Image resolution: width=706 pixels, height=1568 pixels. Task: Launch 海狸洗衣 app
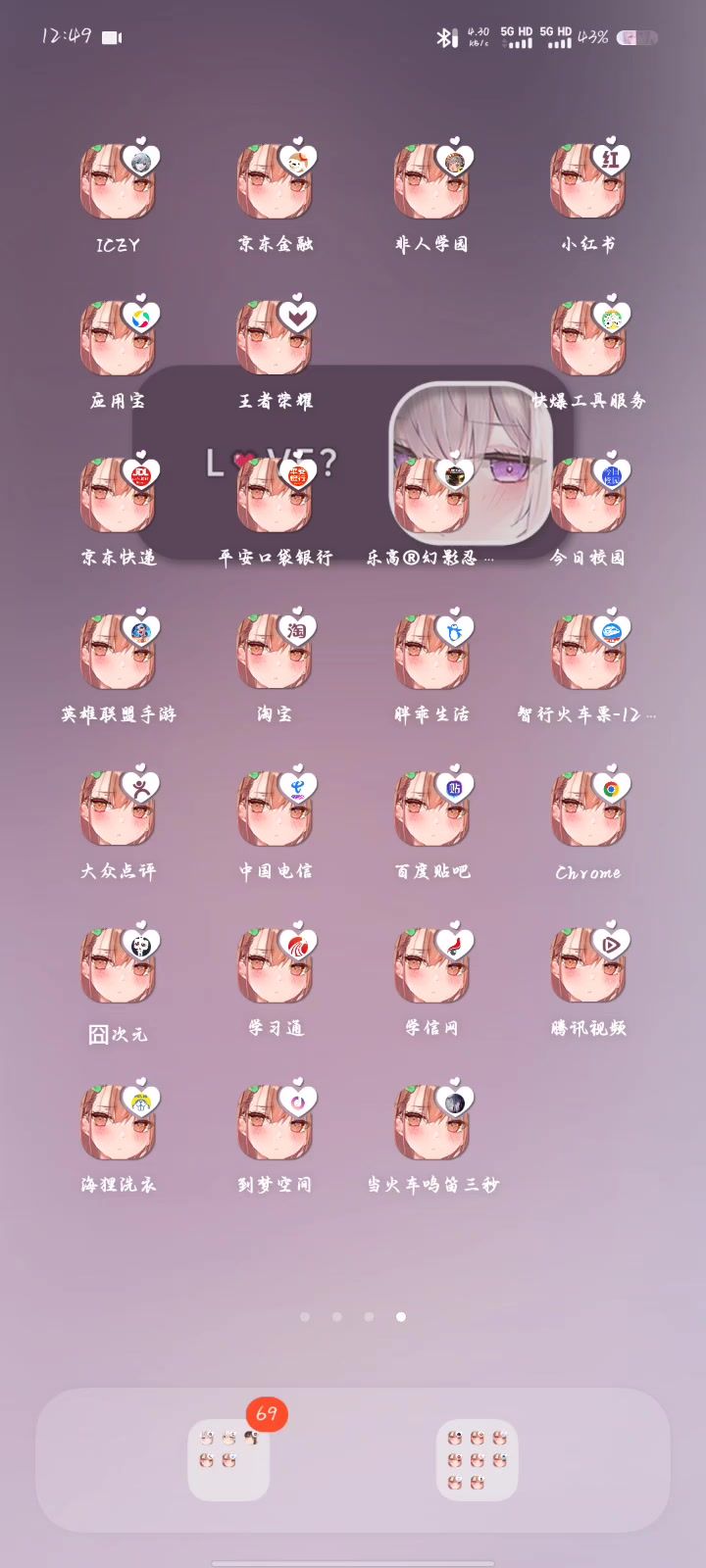[x=118, y=1122]
